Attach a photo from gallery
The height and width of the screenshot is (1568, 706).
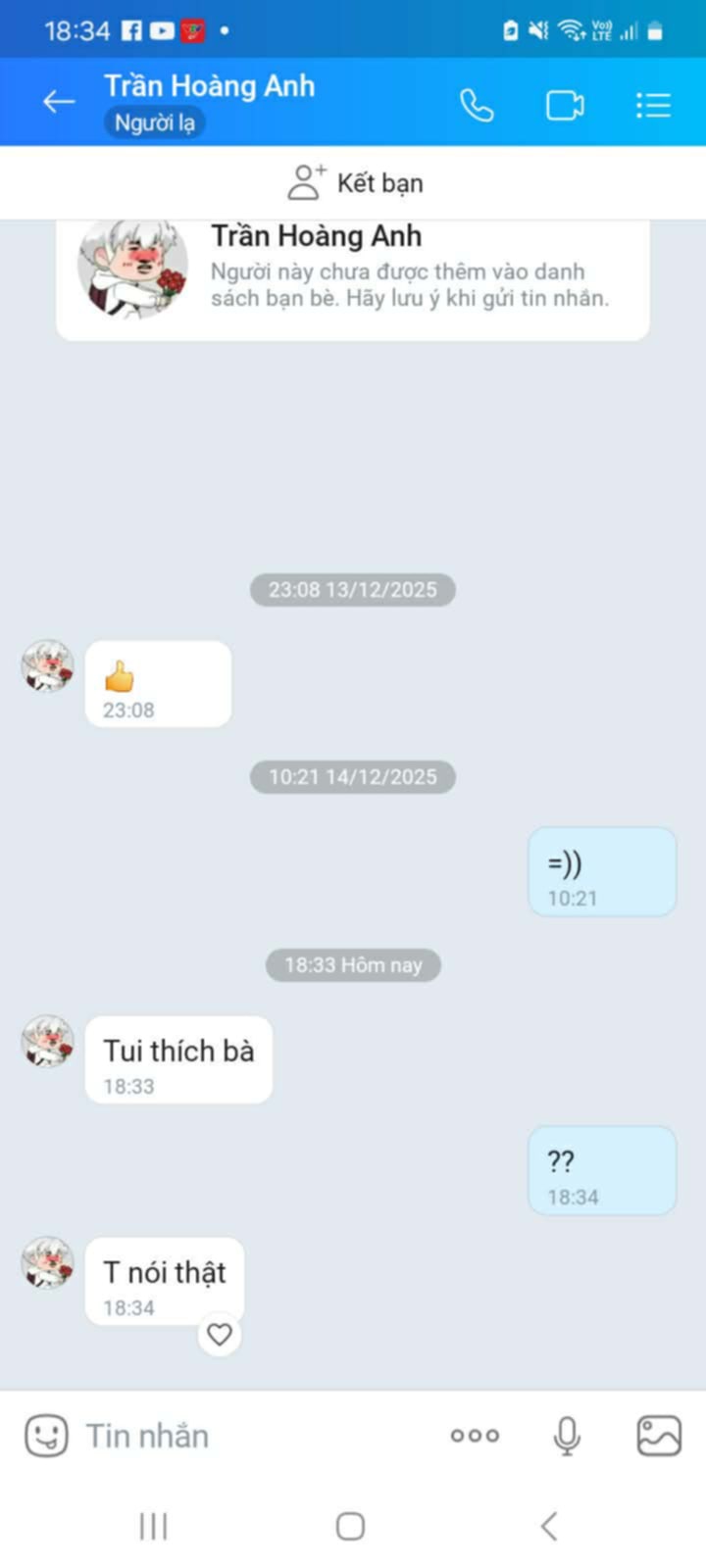(x=659, y=1436)
